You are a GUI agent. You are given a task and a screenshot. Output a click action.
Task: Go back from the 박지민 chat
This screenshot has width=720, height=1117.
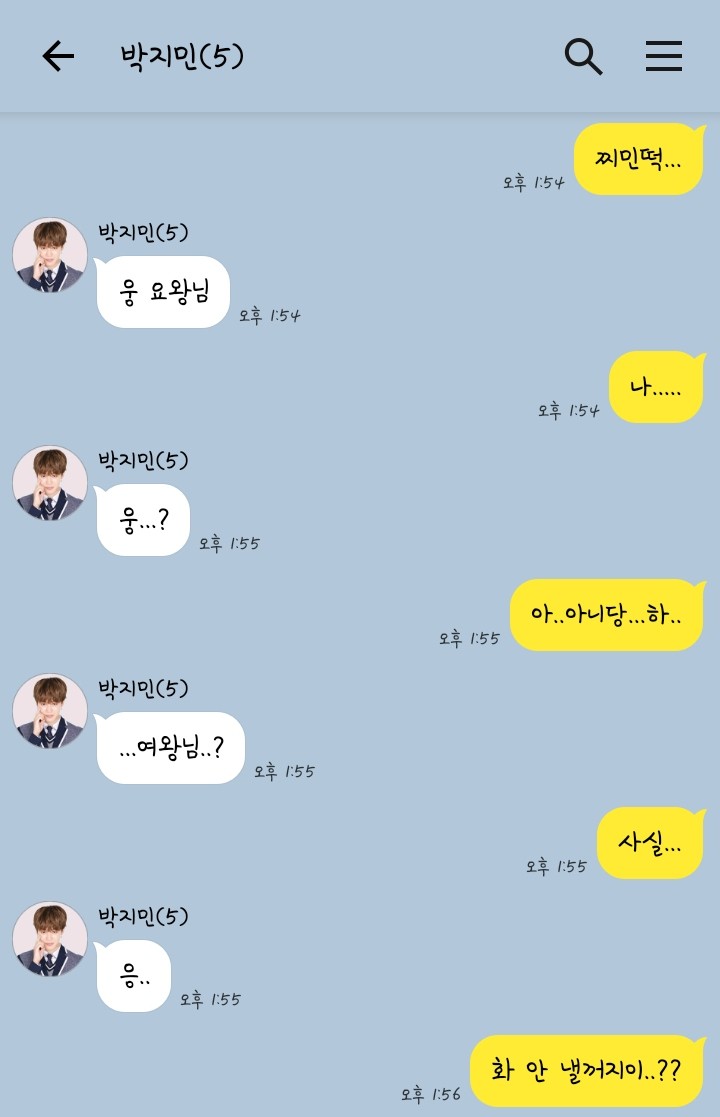tap(58, 57)
